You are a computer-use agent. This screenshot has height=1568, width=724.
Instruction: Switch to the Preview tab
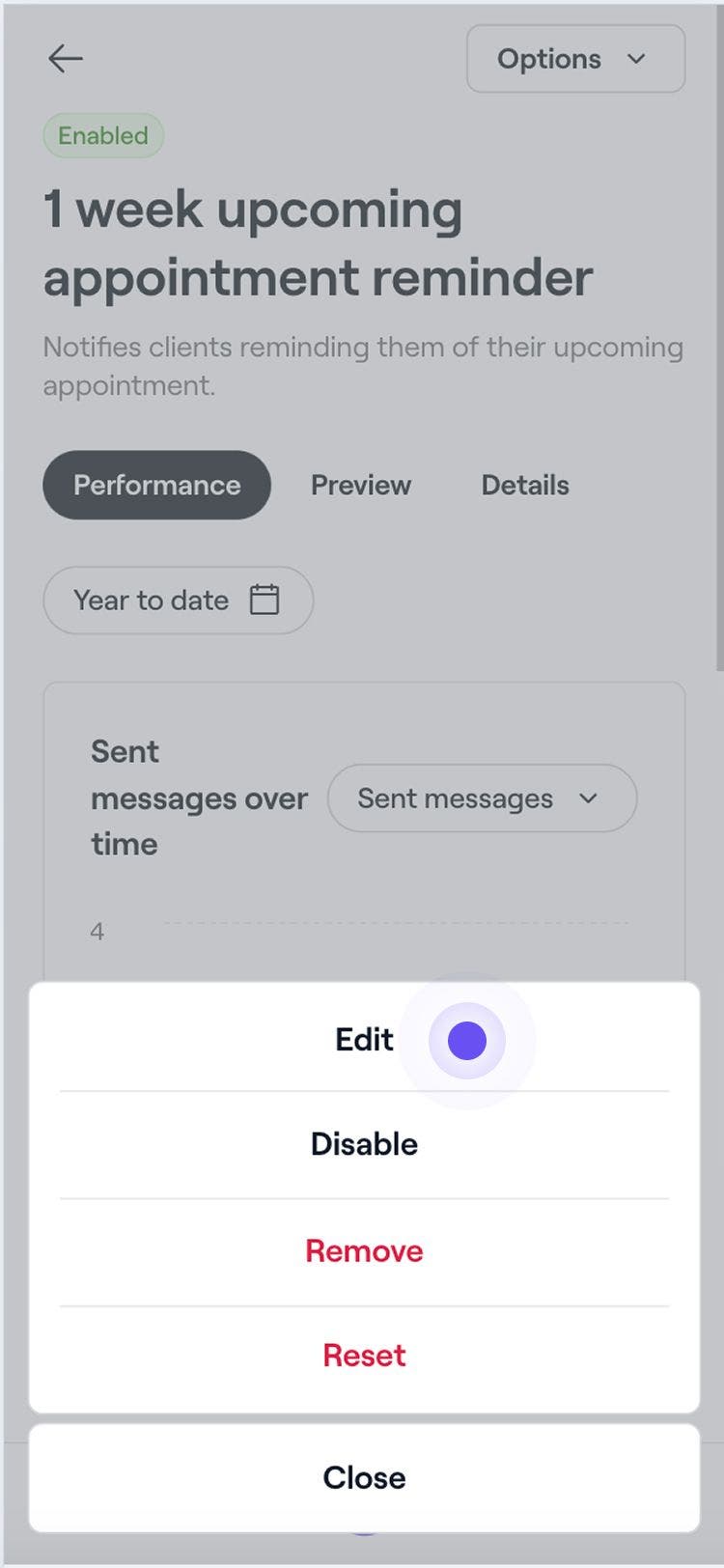click(361, 485)
